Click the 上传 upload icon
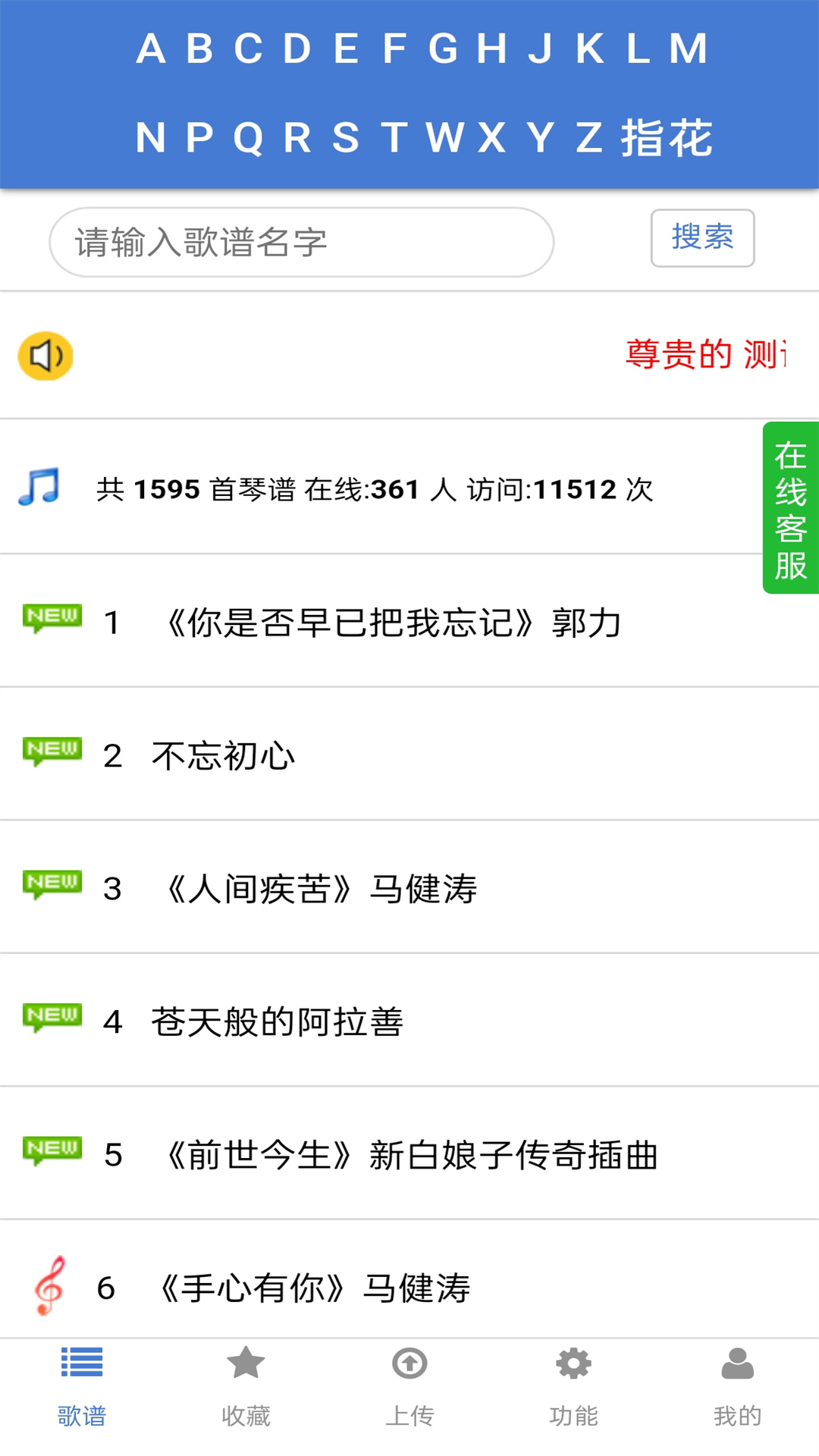This screenshot has height=1456, width=819. tap(409, 1365)
